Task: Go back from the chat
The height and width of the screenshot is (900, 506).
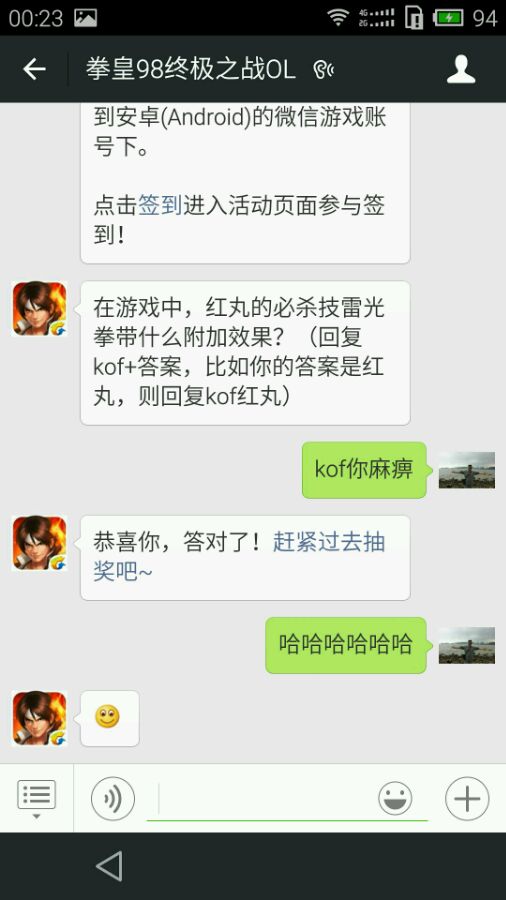Action: tap(34, 69)
